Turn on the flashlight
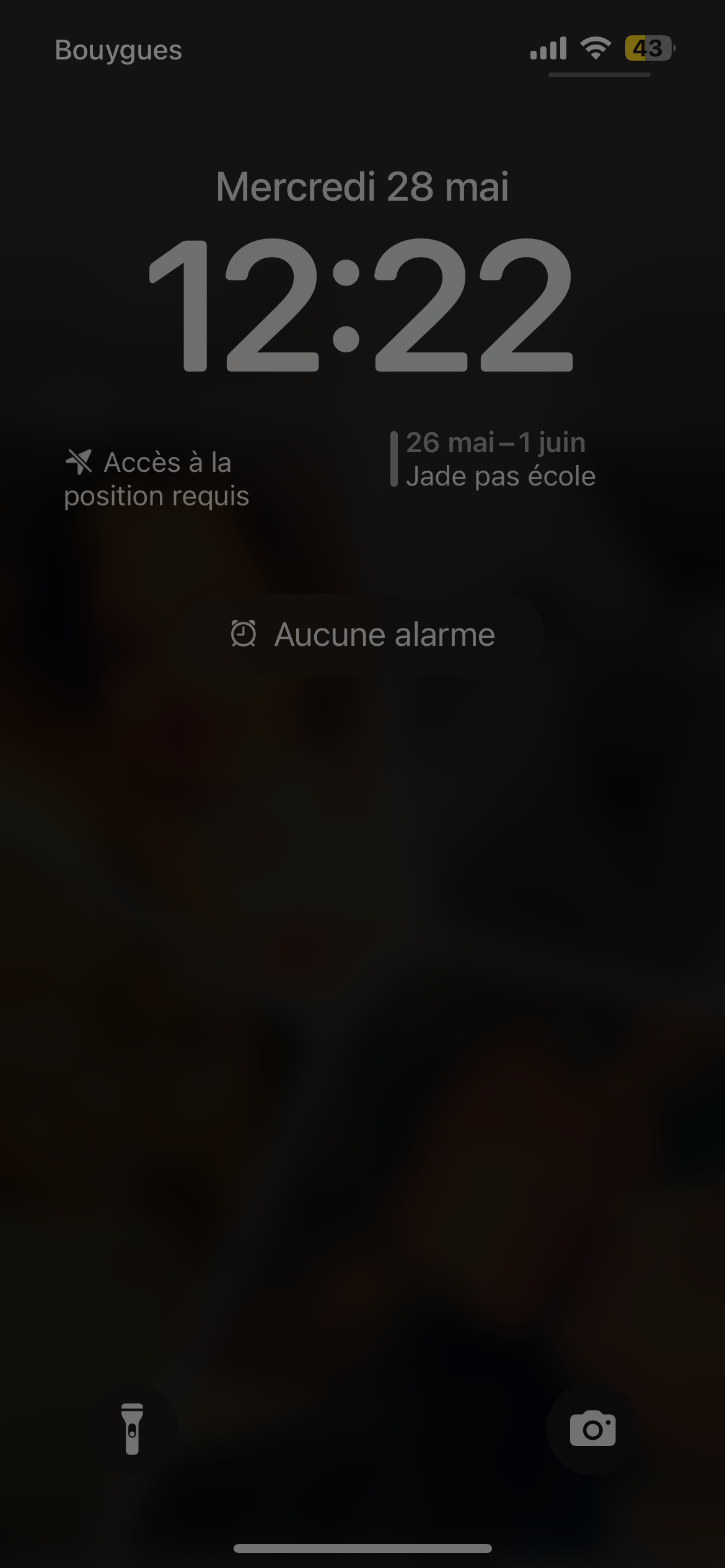Image resolution: width=725 pixels, height=1568 pixels. click(x=132, y=1429)
